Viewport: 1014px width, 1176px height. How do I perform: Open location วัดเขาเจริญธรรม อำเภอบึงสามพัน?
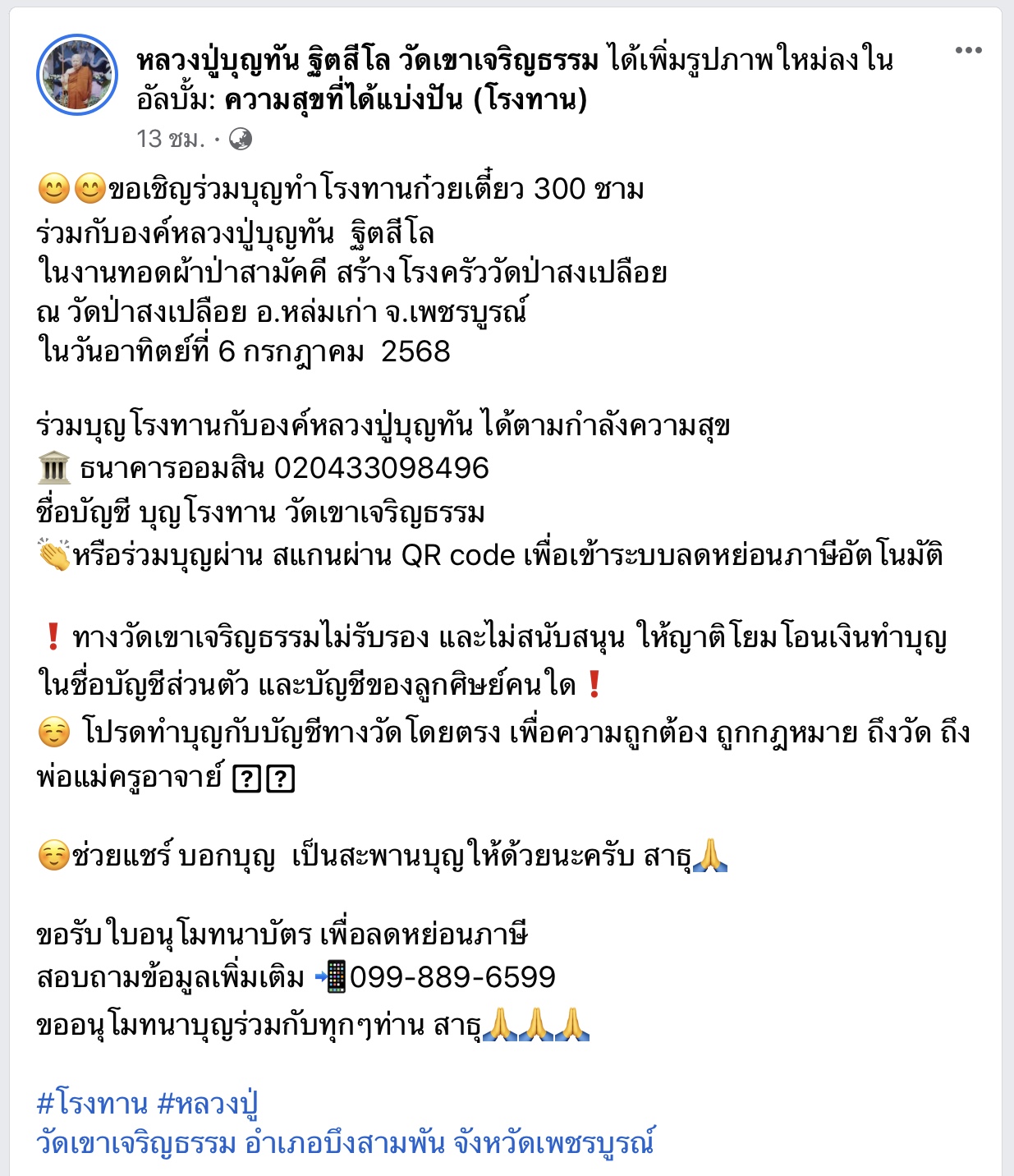(x=345, y=1142)
